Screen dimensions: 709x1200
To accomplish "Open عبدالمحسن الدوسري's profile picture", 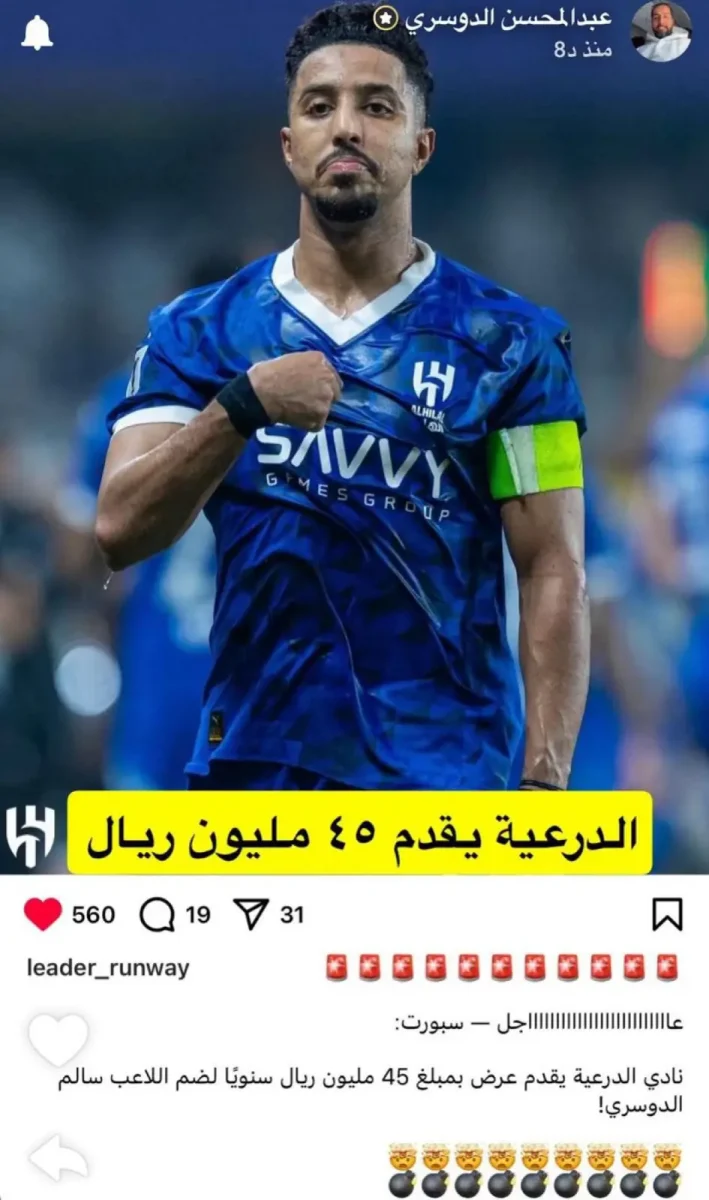I will [661, 31].
